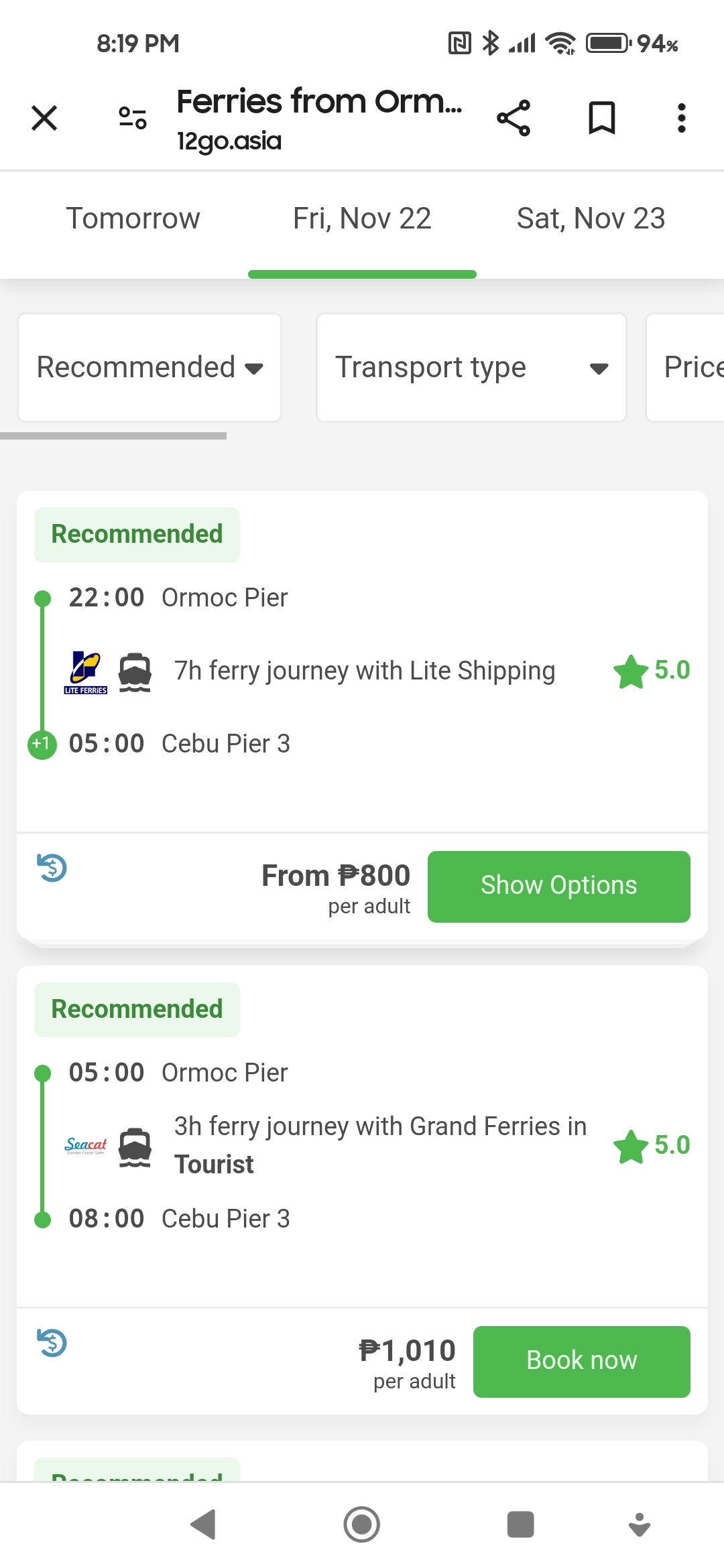Switch to the Tomorrow date tab

point(133,218)
